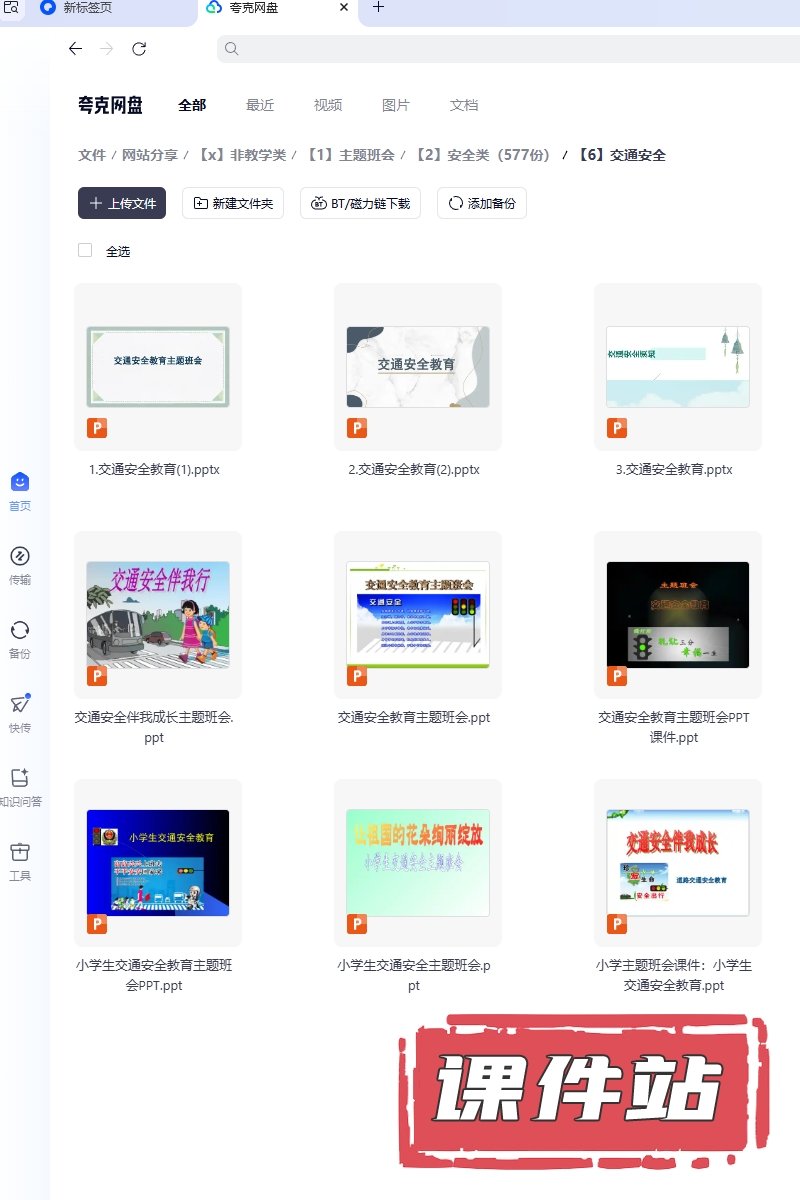
Task: Check the 全选 checkbox
Action: 85,251
